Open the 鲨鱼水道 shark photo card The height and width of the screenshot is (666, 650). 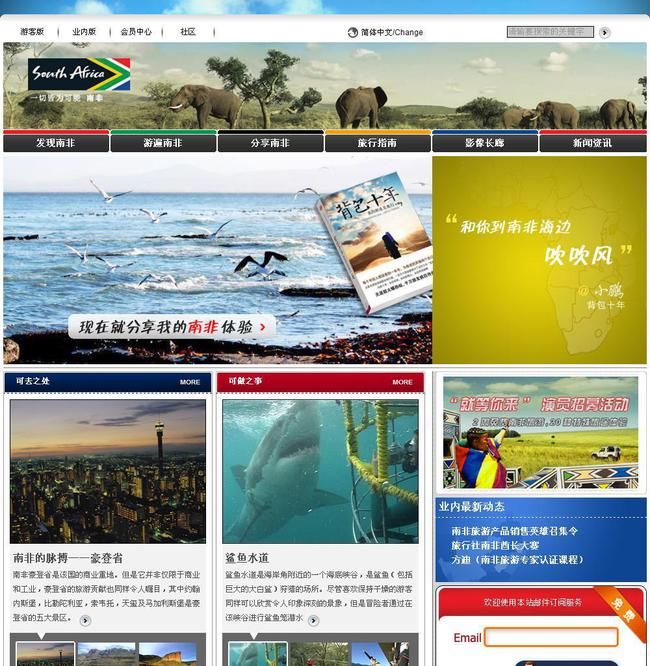(320, 470)
